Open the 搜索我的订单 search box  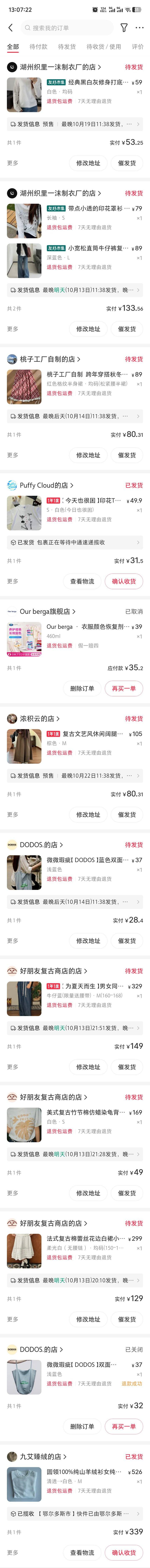[x=67, y=28]
